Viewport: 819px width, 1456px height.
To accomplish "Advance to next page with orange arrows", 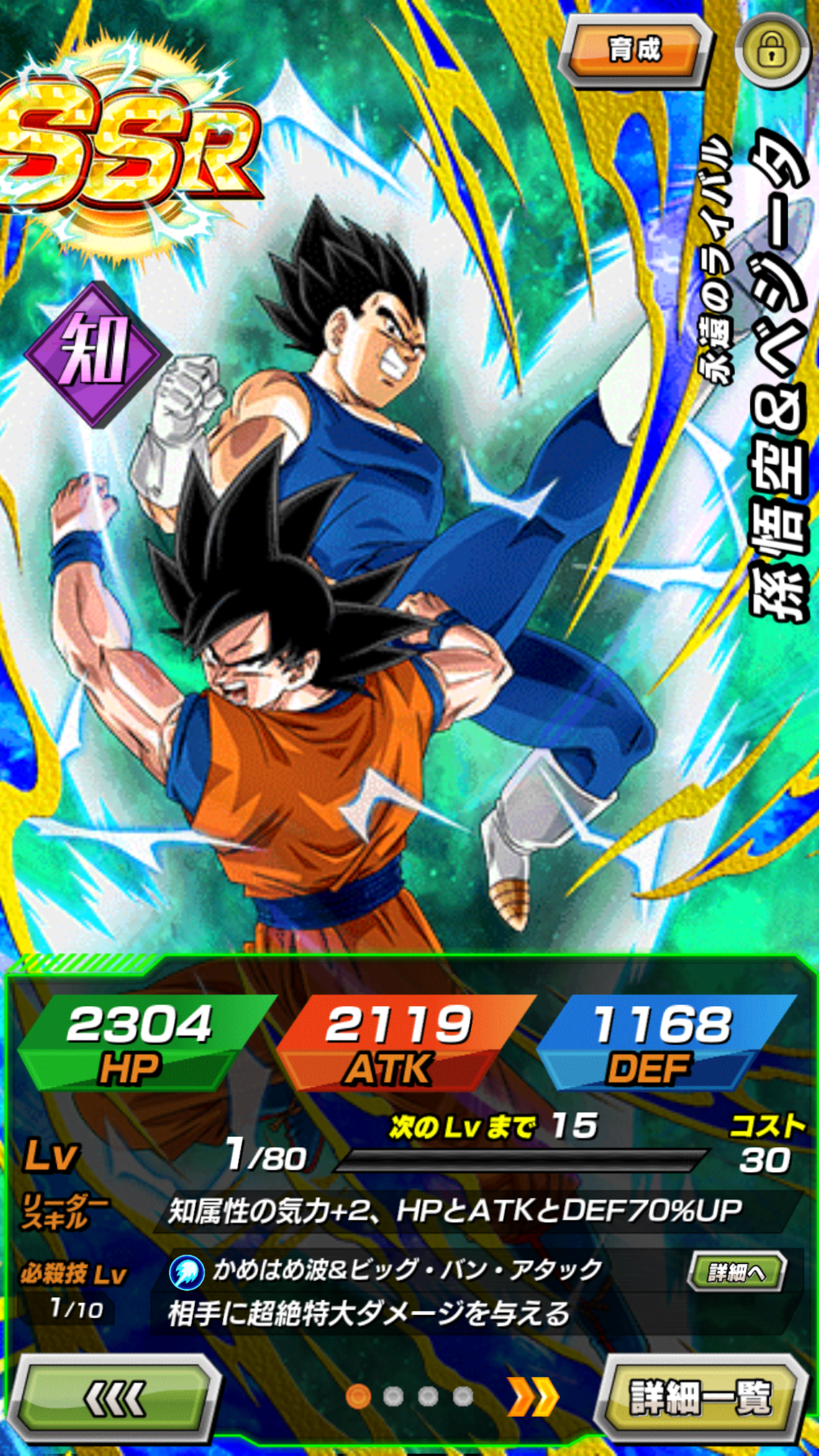I will click(x=533, y=1396).
